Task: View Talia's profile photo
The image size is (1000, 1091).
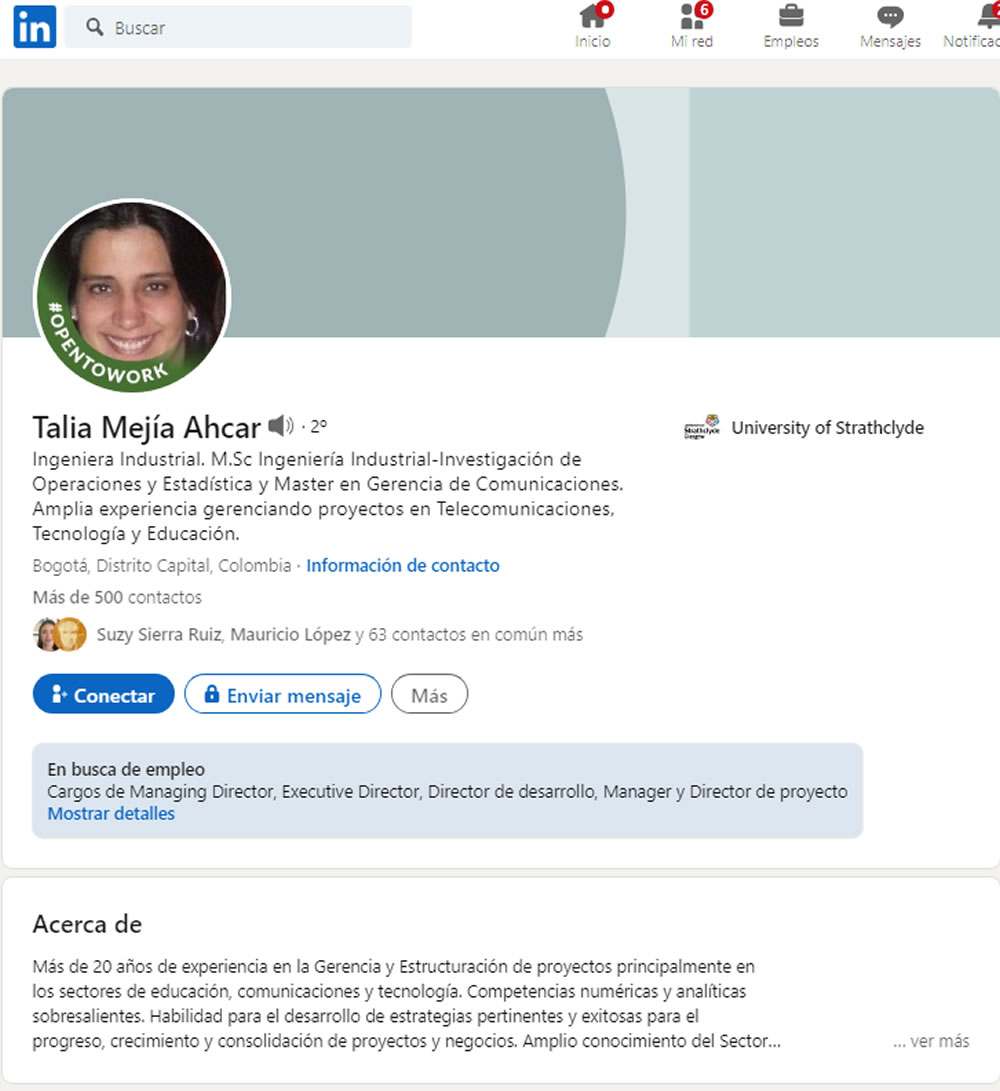Action: coord(132,296)
